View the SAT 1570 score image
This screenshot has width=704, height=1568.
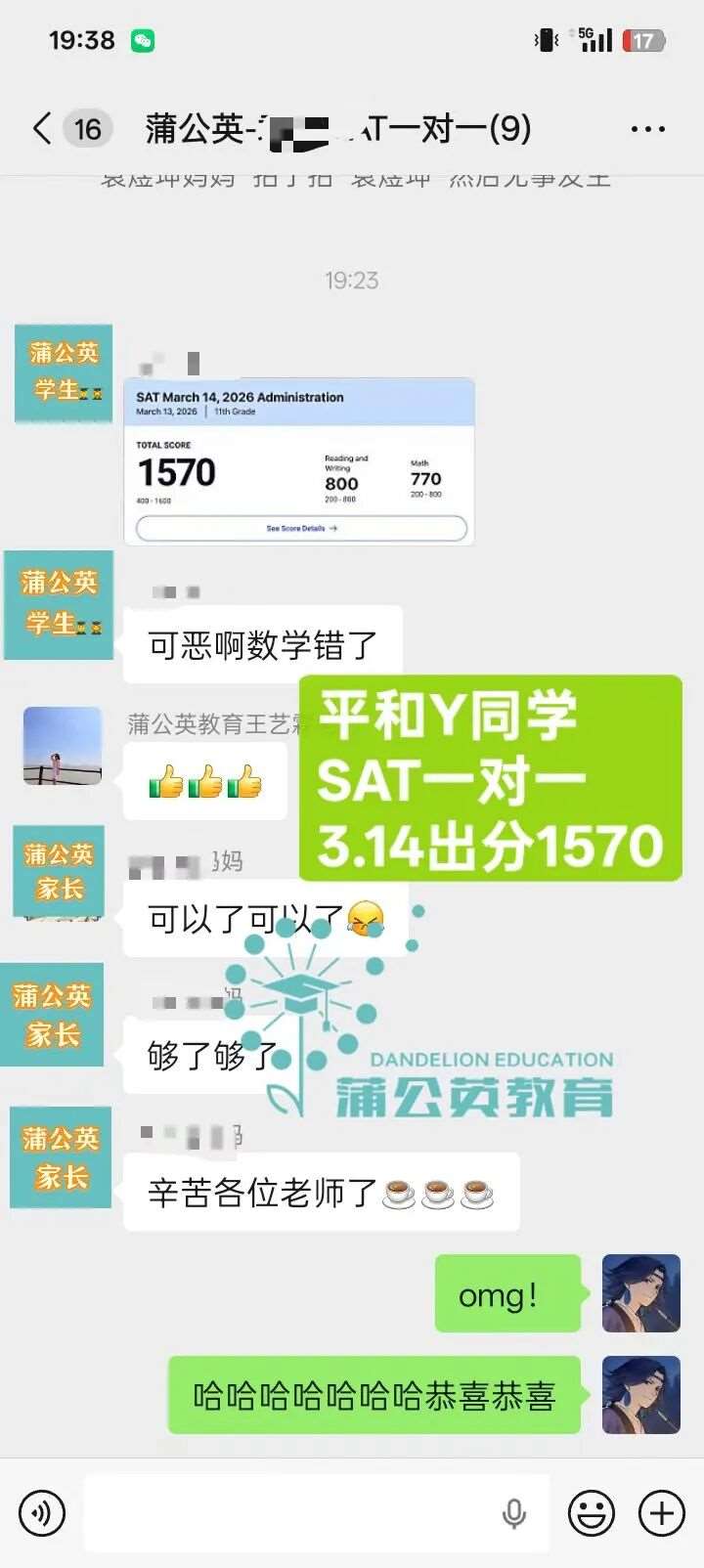click(x=299, y=461)
